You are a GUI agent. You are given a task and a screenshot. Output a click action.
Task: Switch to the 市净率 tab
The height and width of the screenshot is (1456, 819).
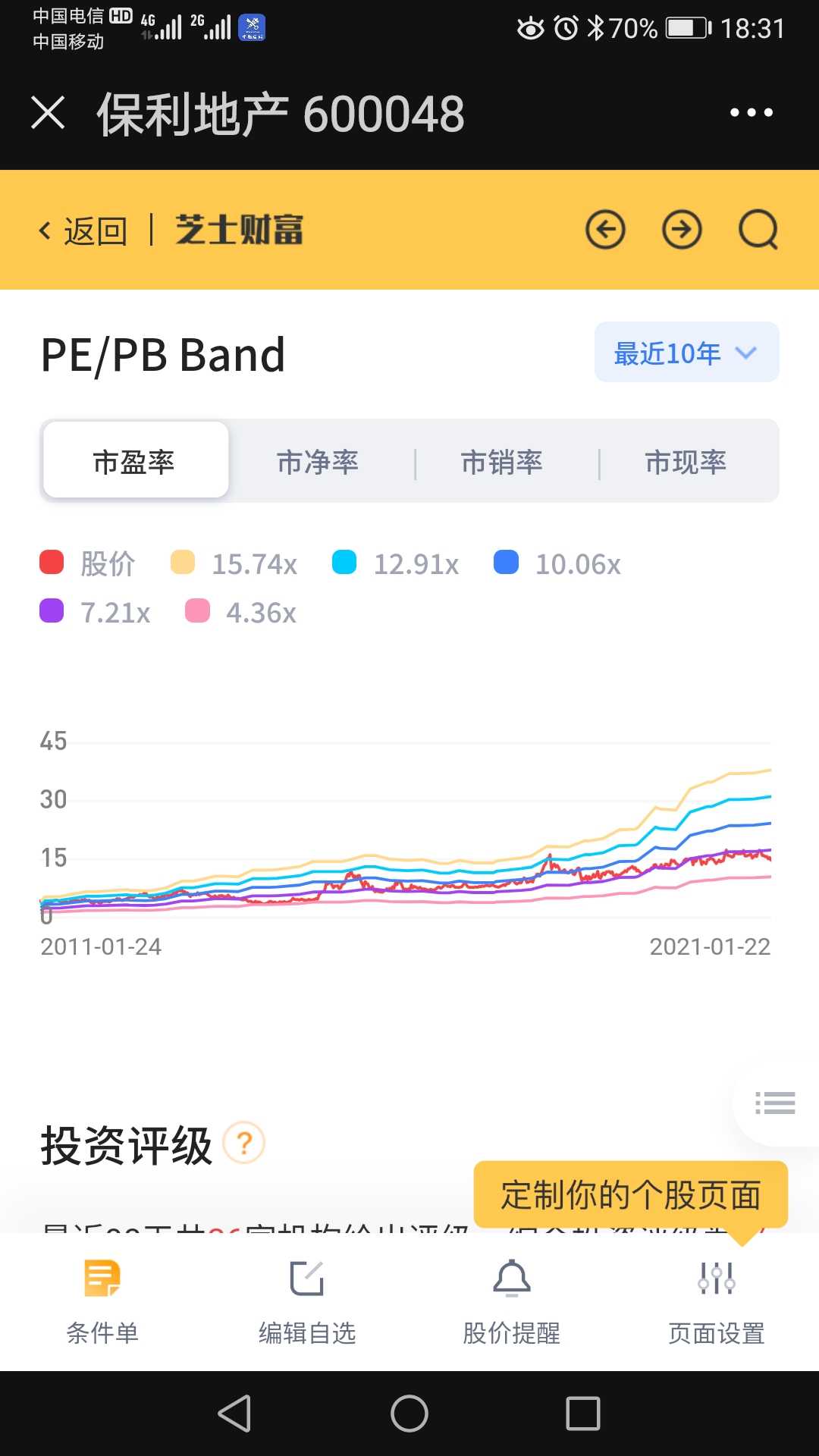[x=318, y=460]
